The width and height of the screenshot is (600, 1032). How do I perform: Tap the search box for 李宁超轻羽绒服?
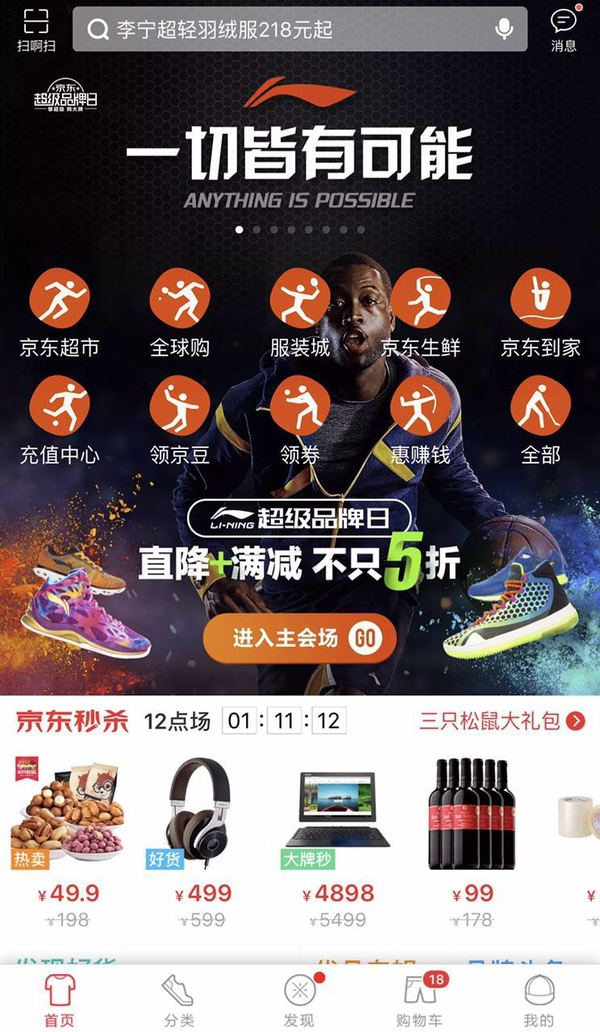click(x=290, y=30)
